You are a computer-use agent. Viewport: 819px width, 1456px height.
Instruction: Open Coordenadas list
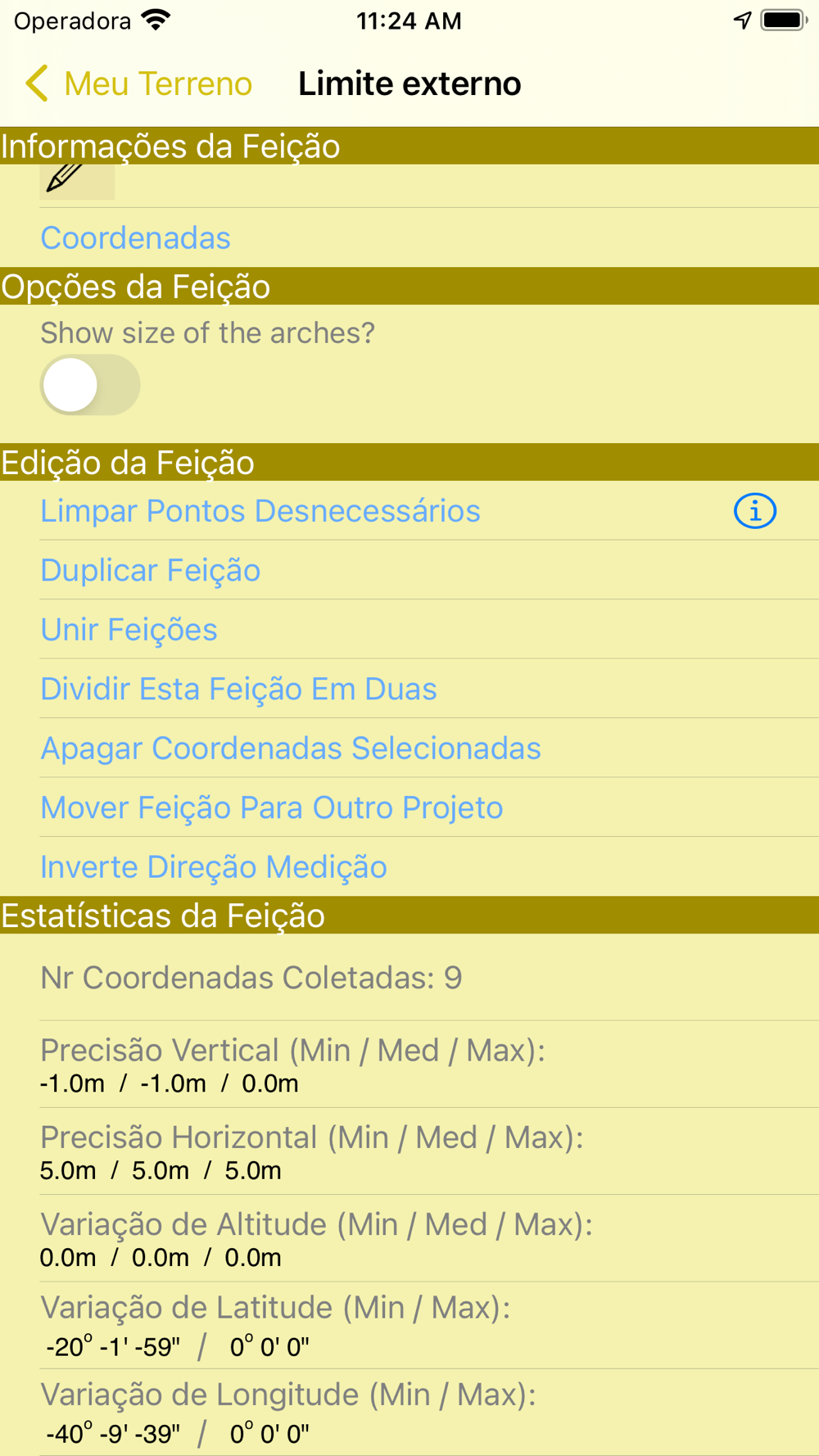click(x=136, y=238)
